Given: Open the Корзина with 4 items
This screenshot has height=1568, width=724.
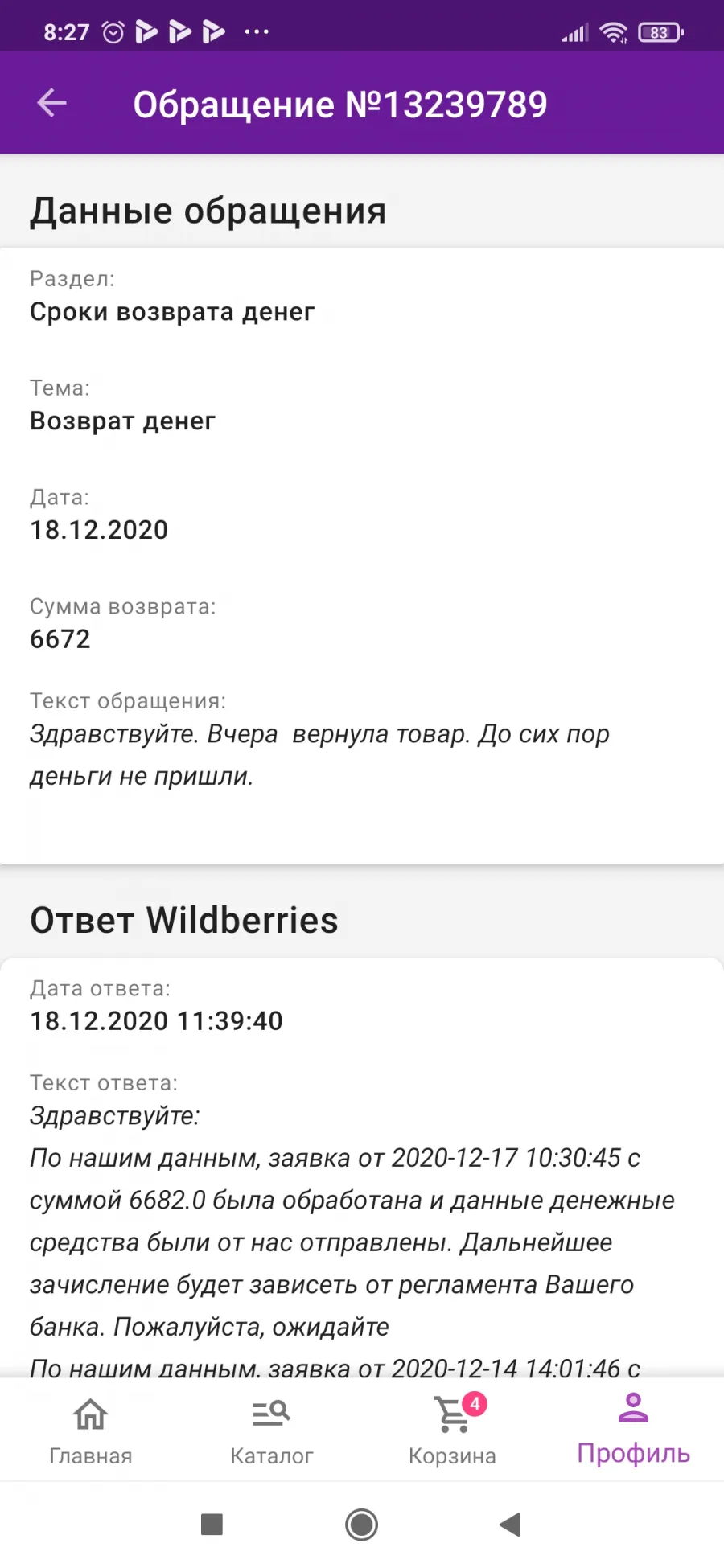Looking at the screenshot, I should tap(452, 1431).
